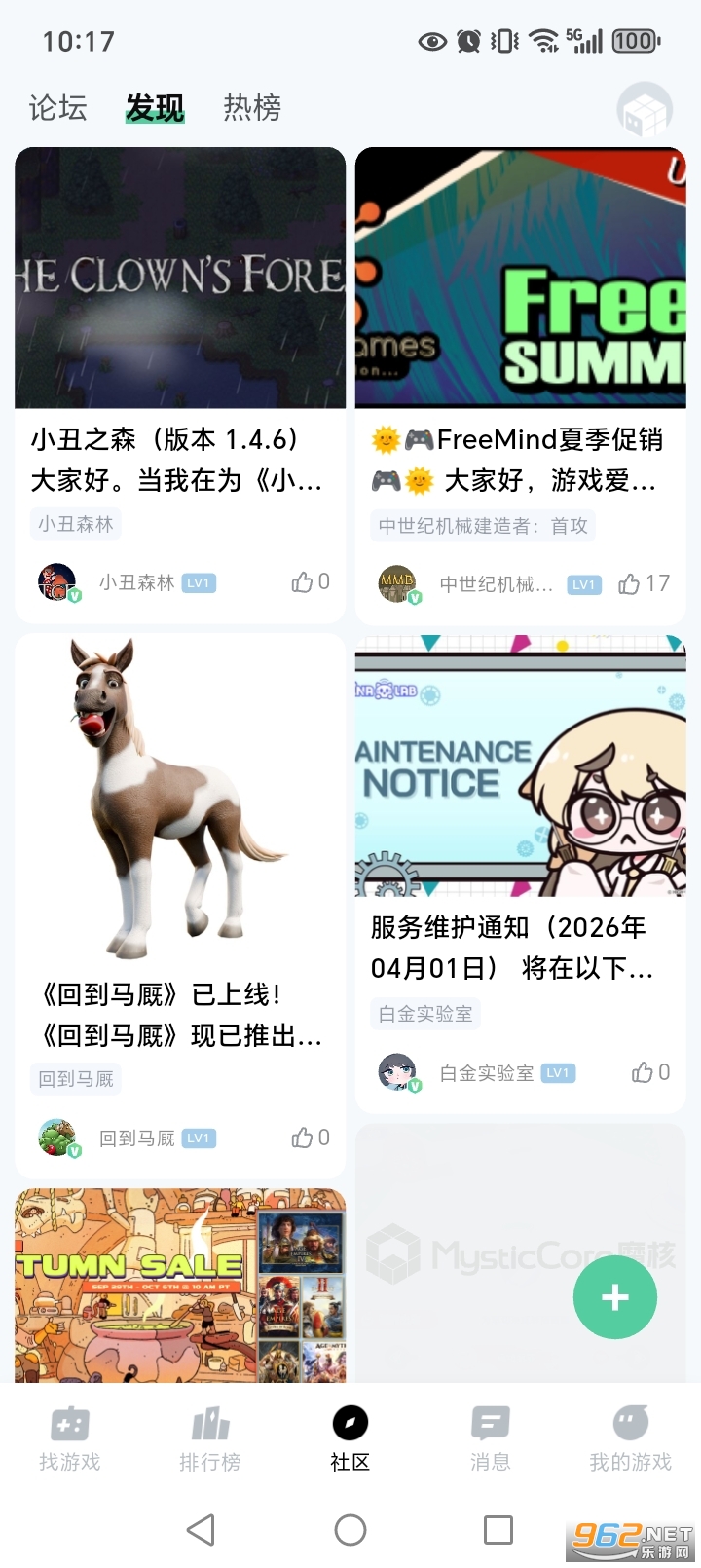Go to the 找游戏 tab

(70, 1438)
